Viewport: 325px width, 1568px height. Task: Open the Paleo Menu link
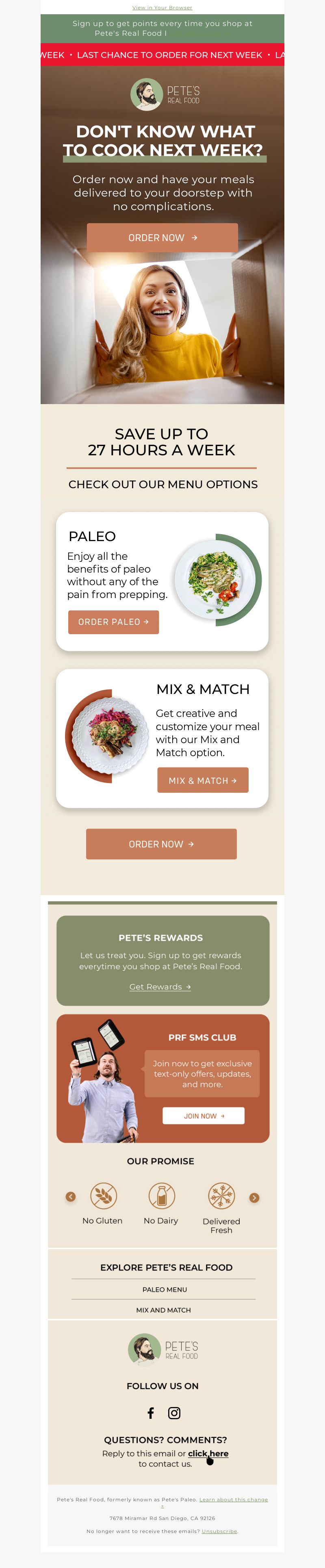164,1289
